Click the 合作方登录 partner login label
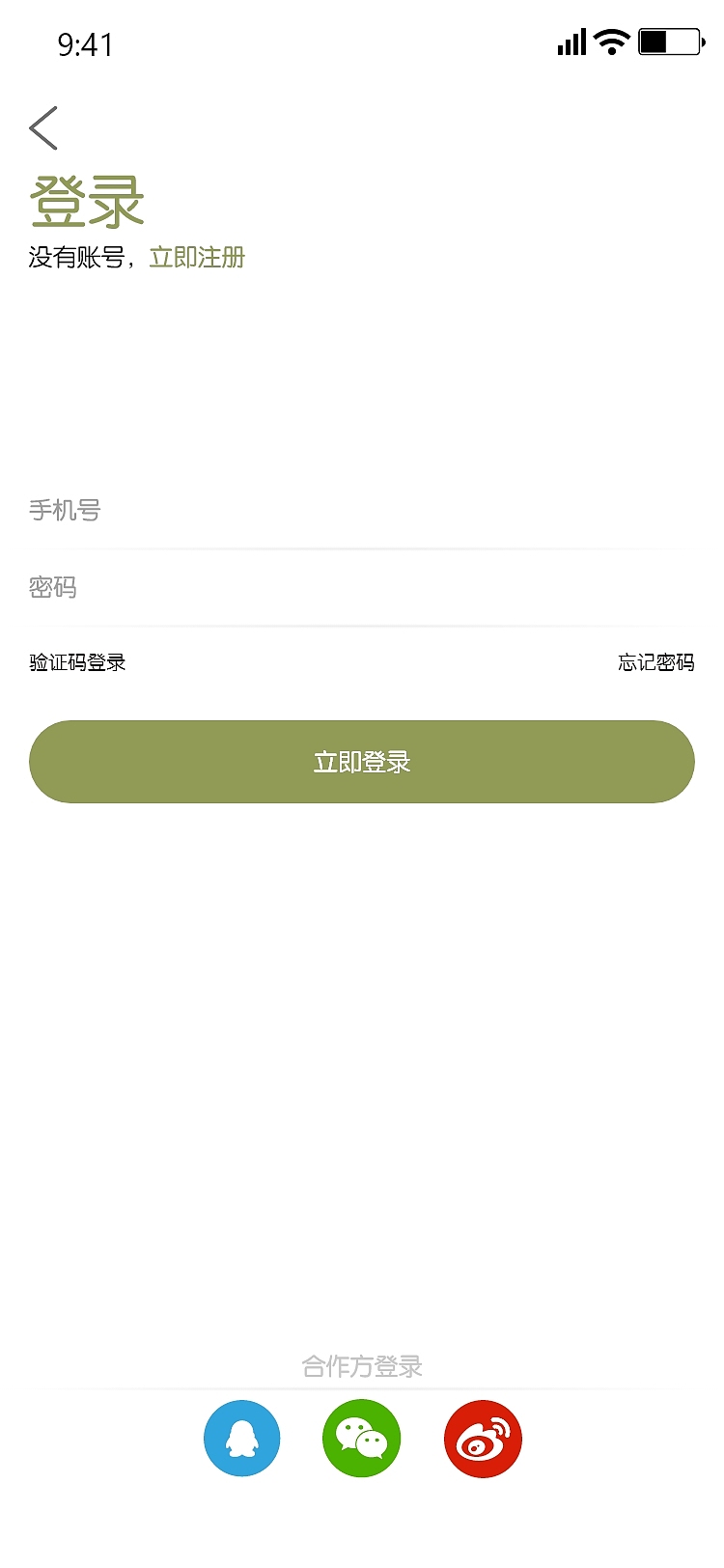Screen dimensions: 724x1568 pos(361,1366)
